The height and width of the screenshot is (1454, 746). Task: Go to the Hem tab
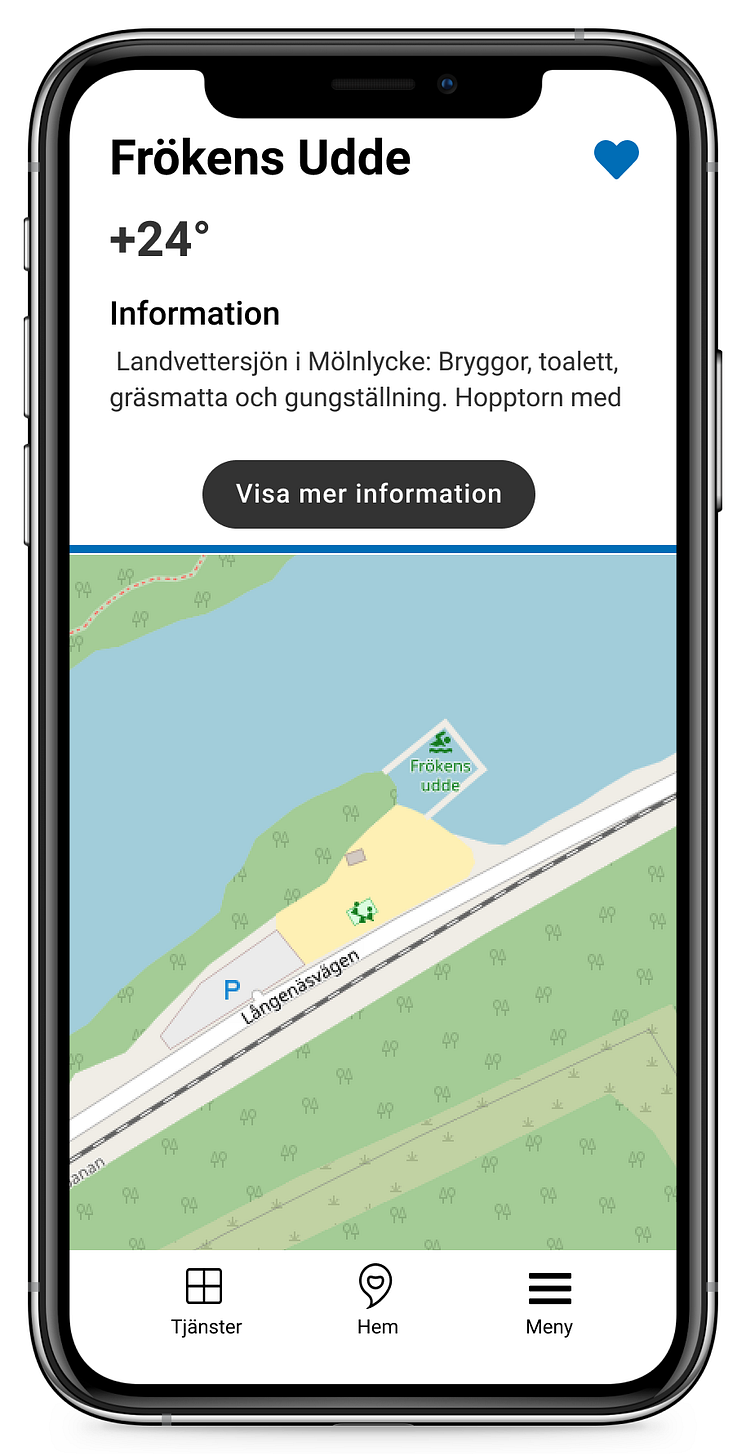click(377, 1301)
